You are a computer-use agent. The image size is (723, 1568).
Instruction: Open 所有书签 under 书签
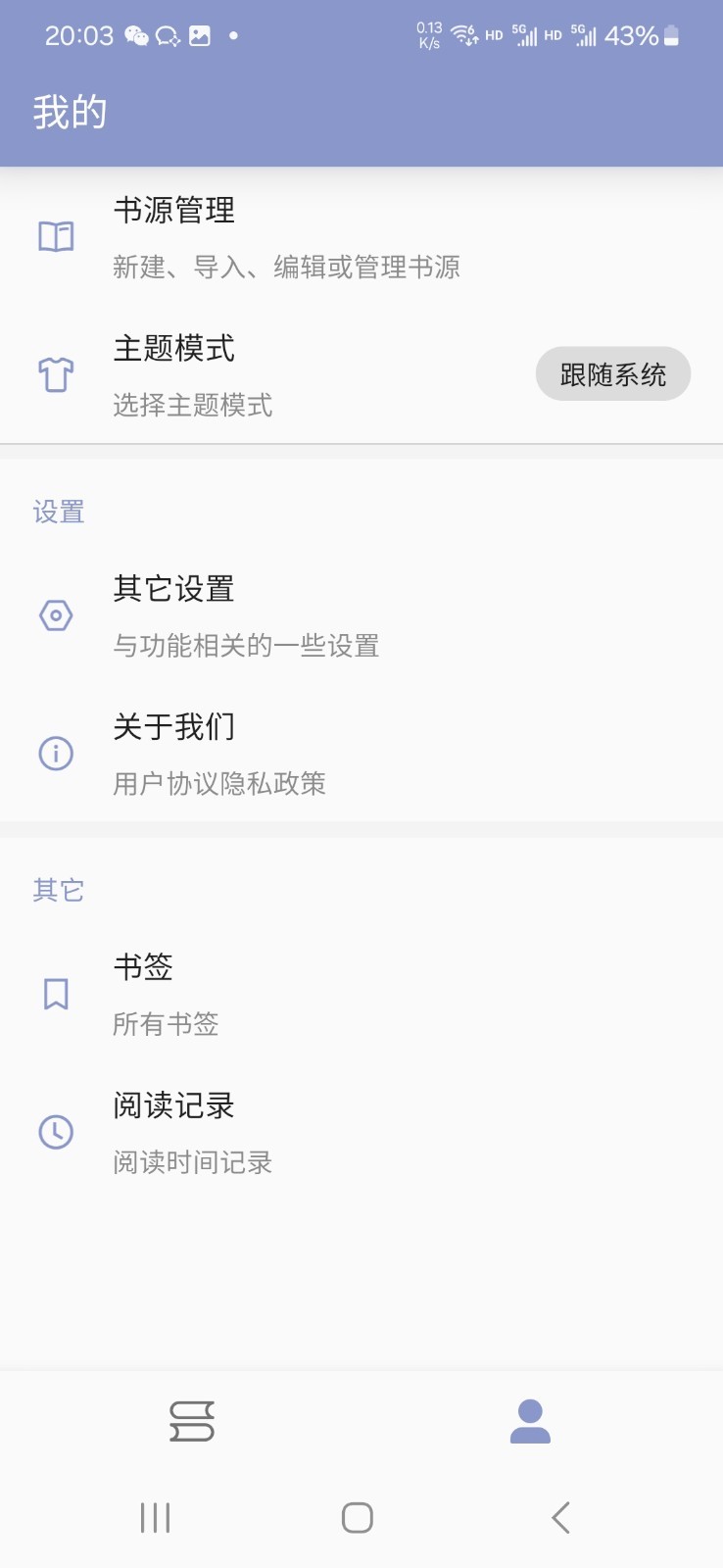(167, 1024)
